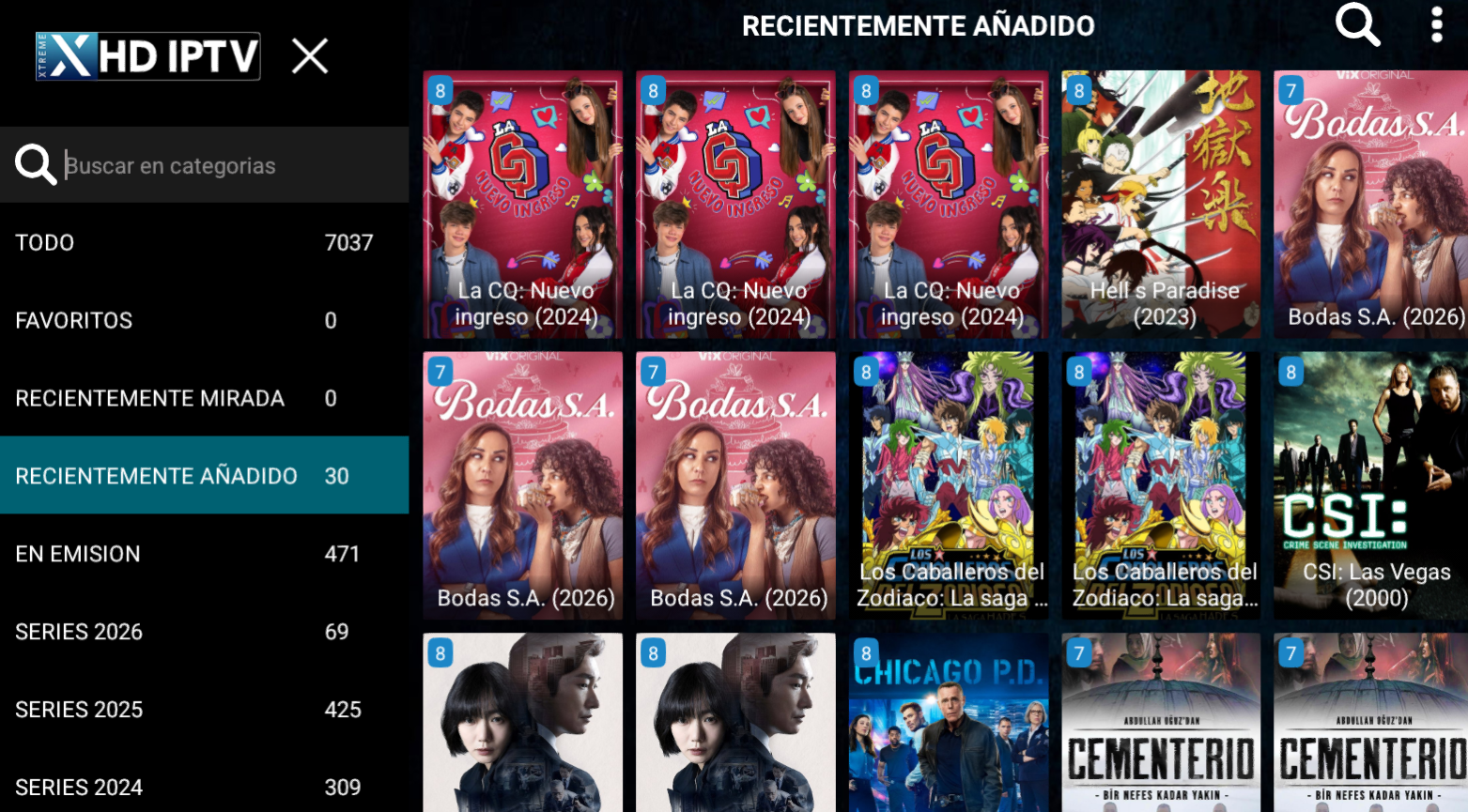1468x812 pixels.
Task: Open the Chicago P.D. poster
Action: [948, 723]
